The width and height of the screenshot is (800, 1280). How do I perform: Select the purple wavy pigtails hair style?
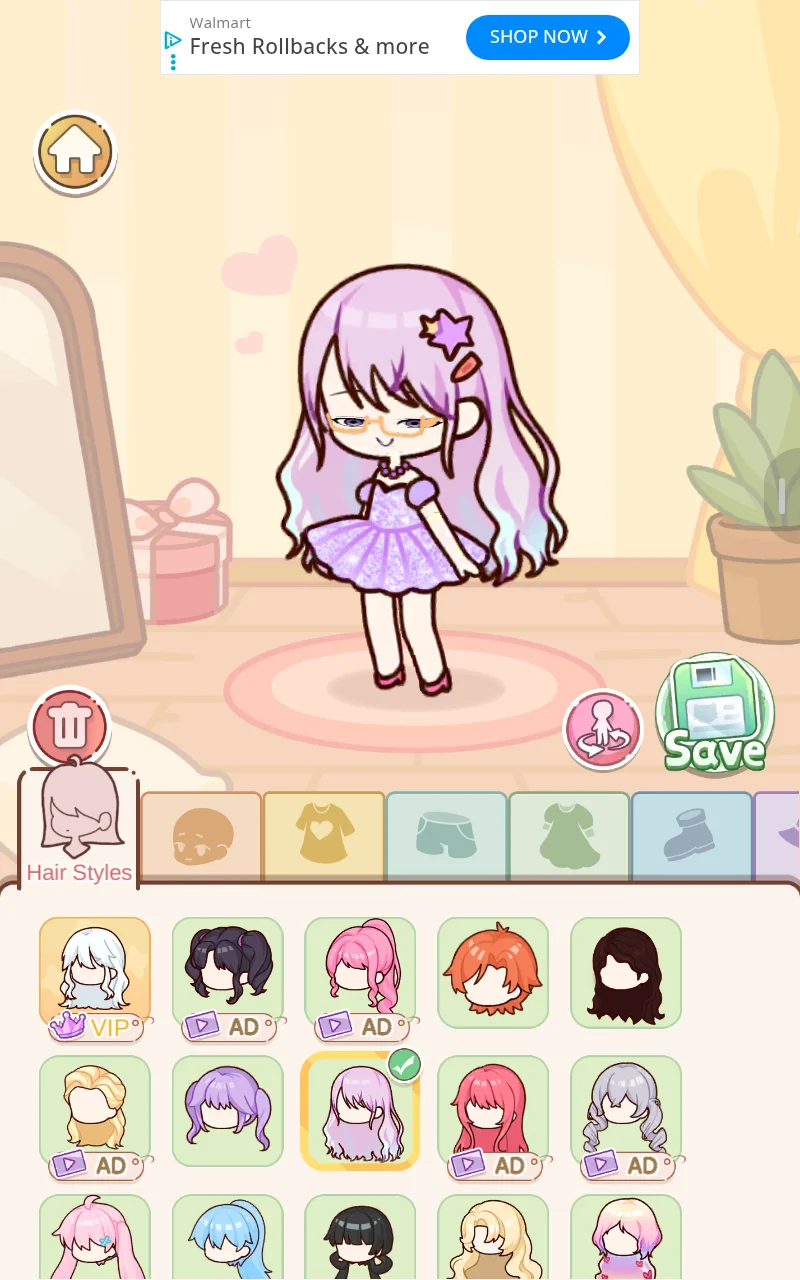point(228,1111)
